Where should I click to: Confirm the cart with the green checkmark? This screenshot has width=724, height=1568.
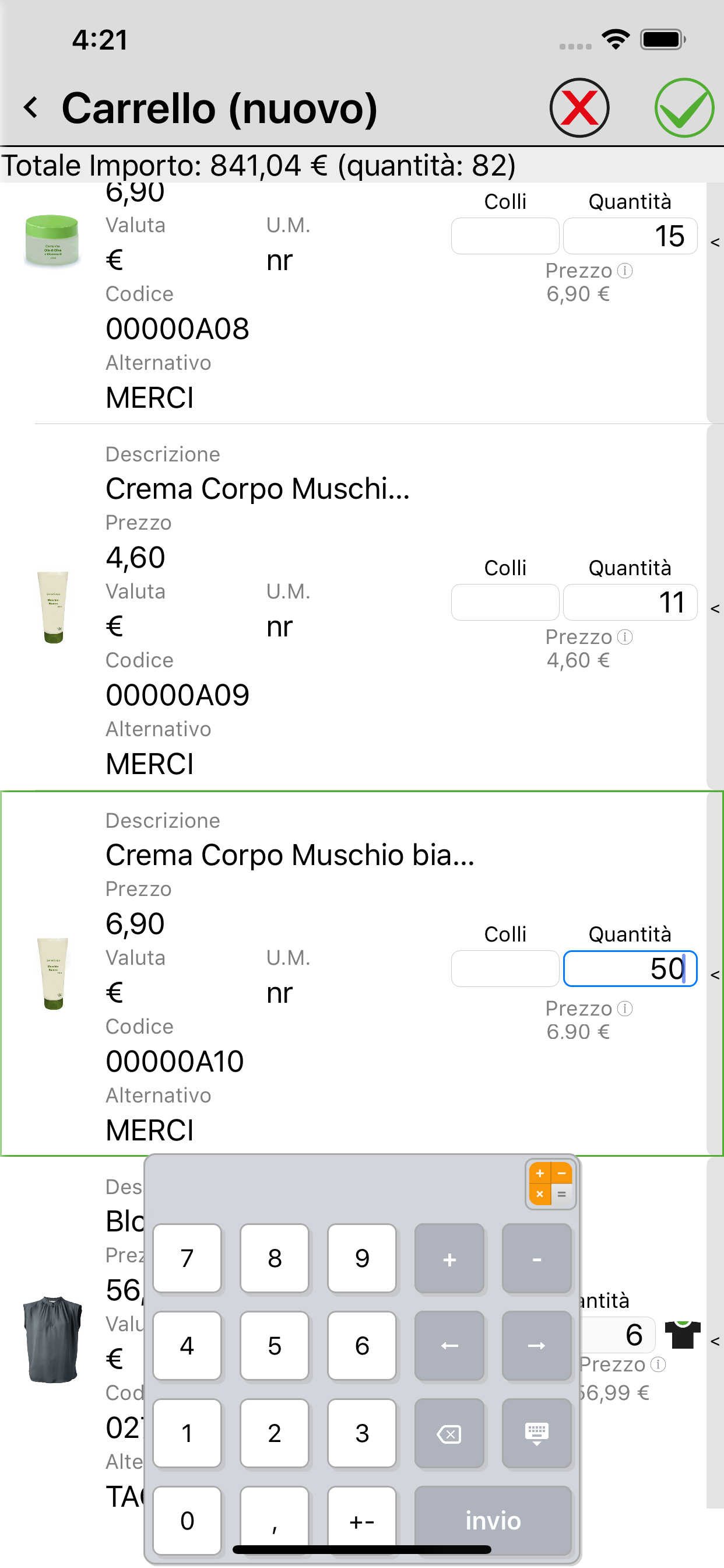click(x=684, y=108)
